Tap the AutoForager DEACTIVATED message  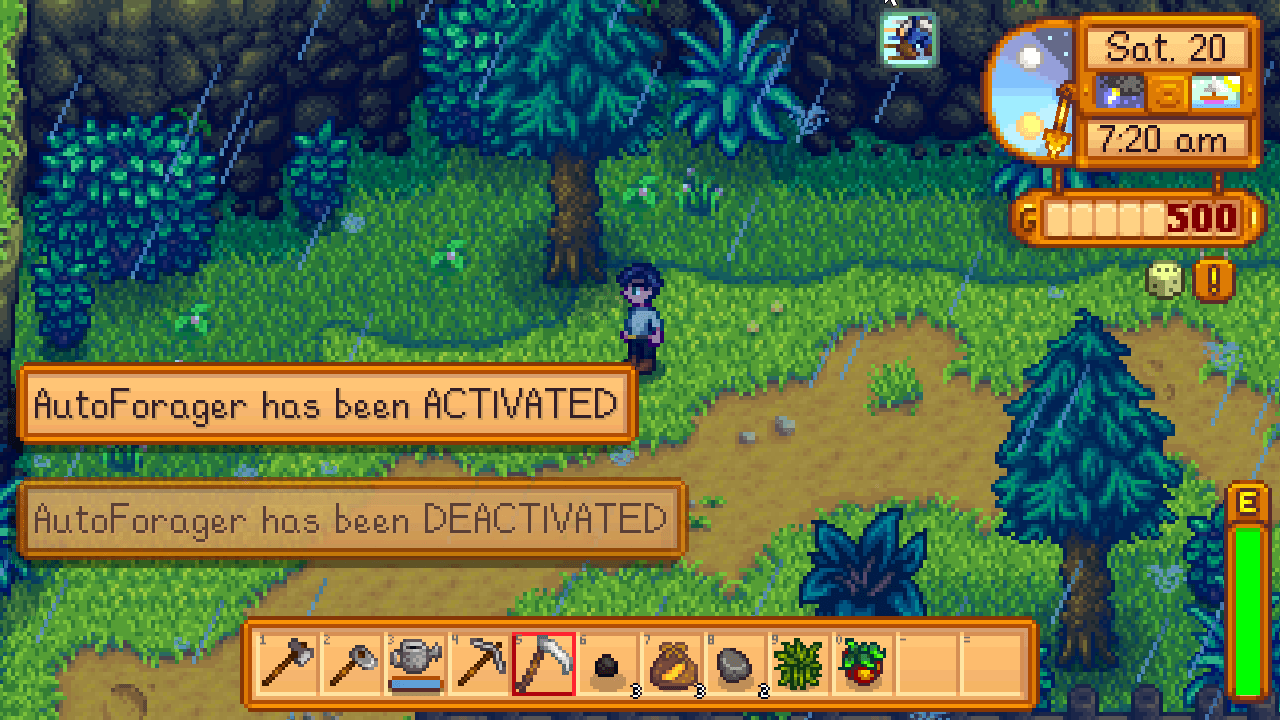[350, 519]
